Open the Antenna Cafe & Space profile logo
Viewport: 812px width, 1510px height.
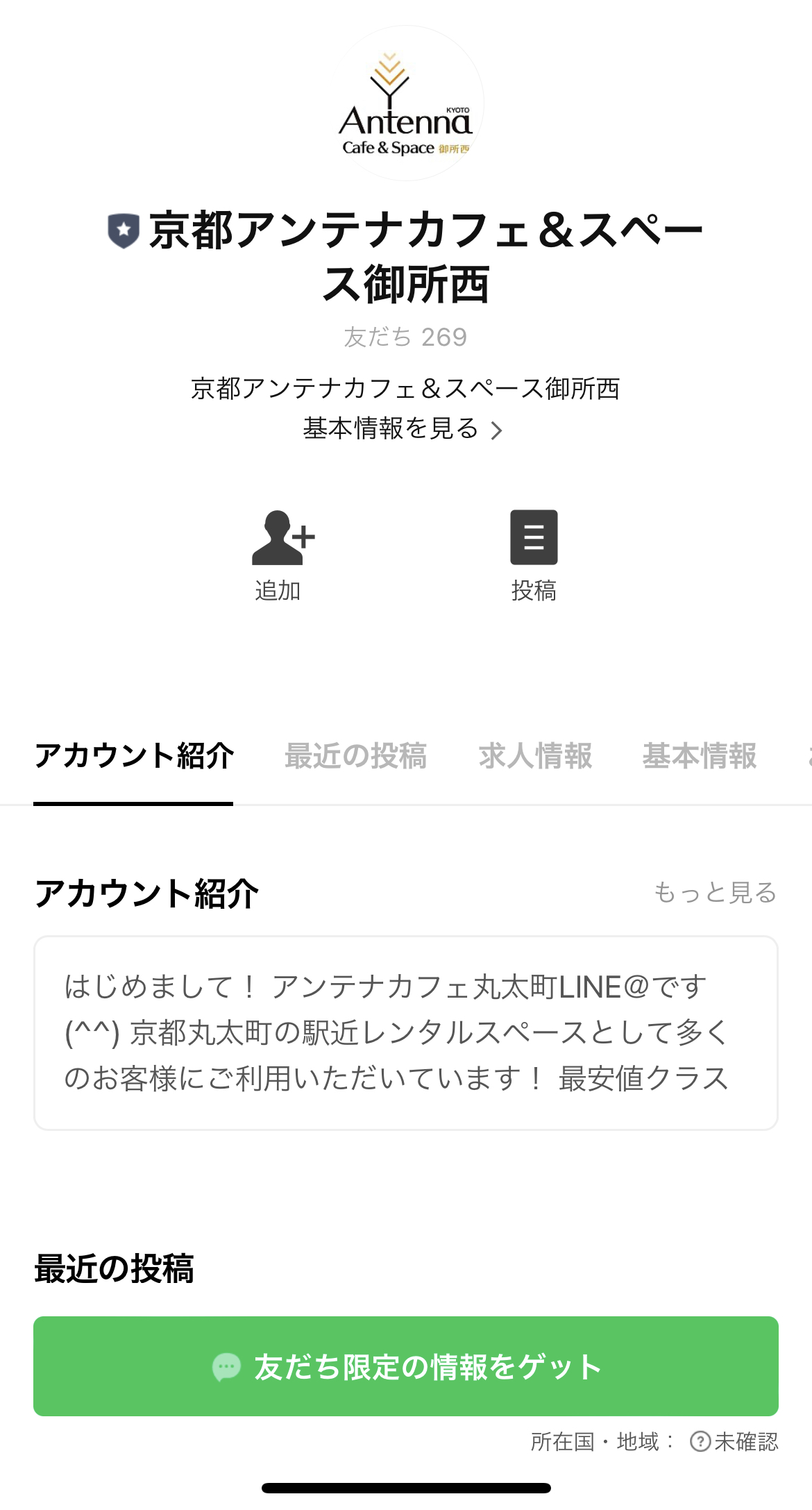(x=406, y=103)
